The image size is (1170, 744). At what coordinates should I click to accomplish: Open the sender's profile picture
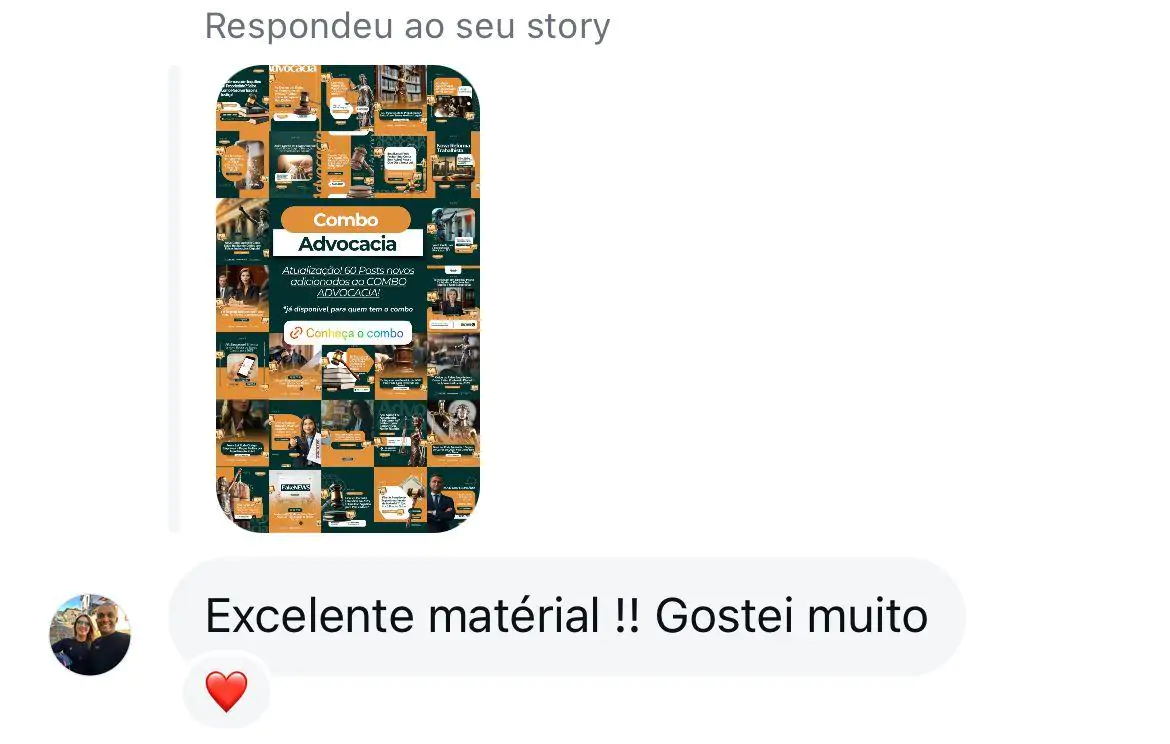pos(90,634)
